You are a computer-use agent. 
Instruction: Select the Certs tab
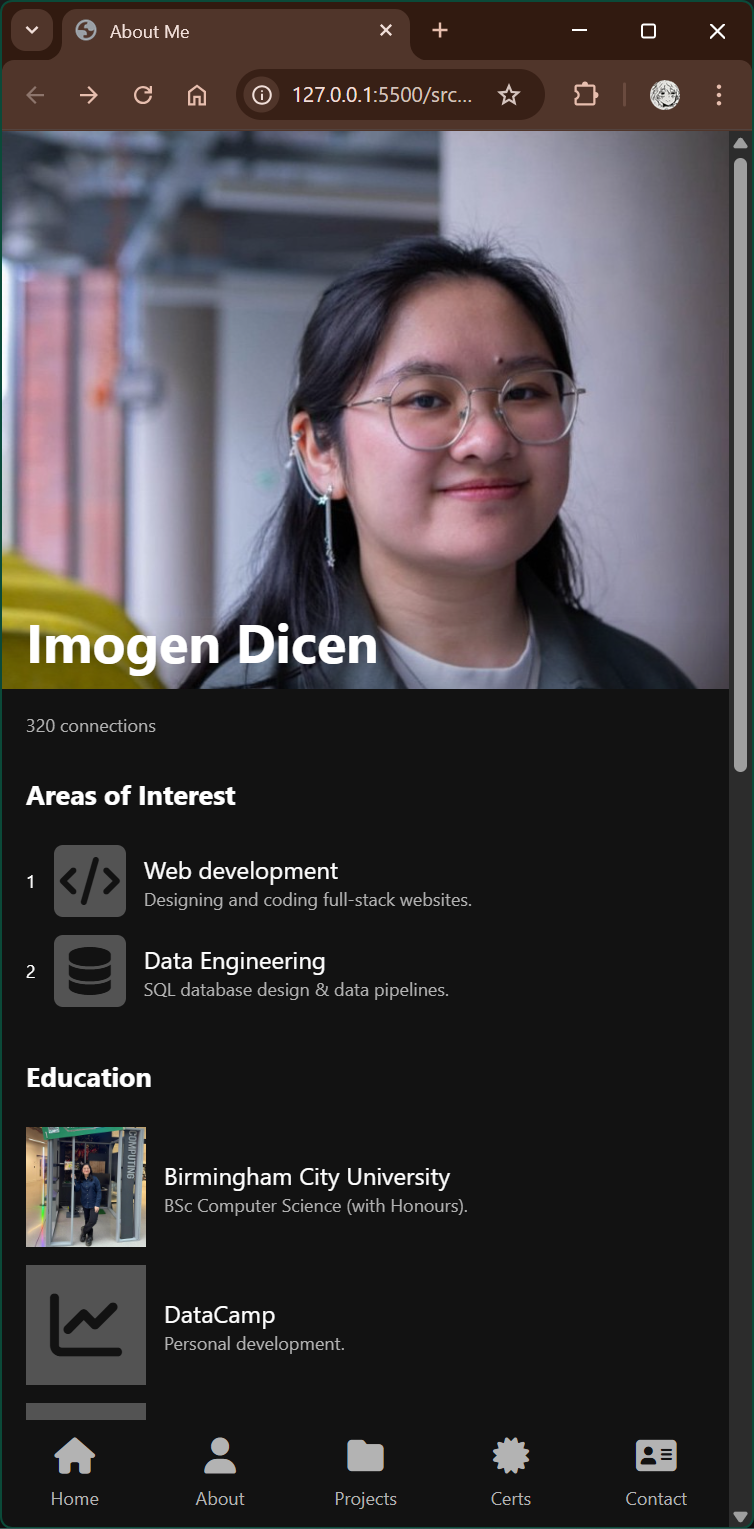(x=511, y=1472)
